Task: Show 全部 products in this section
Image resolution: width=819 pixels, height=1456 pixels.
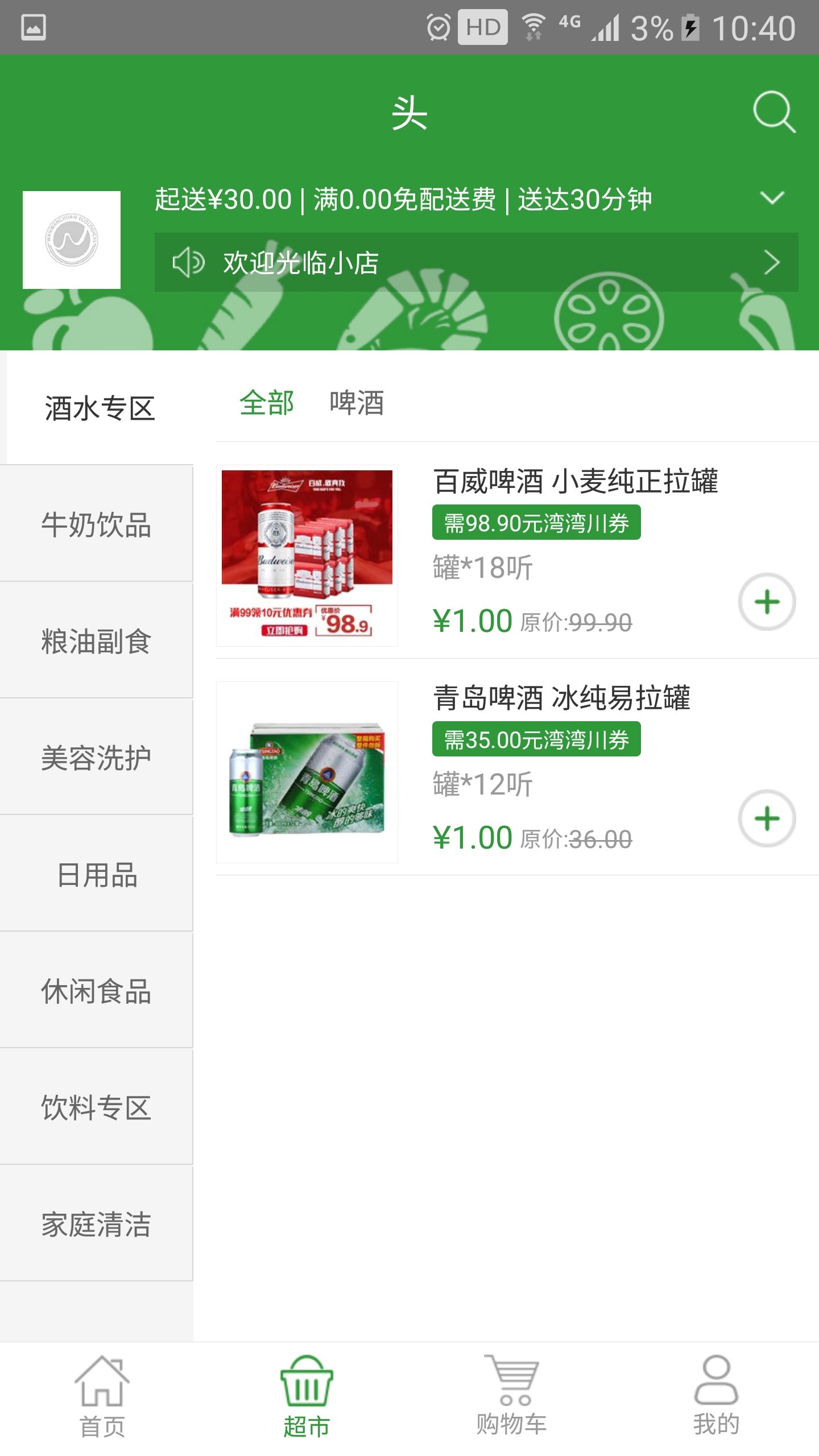Action: [267, 403]
